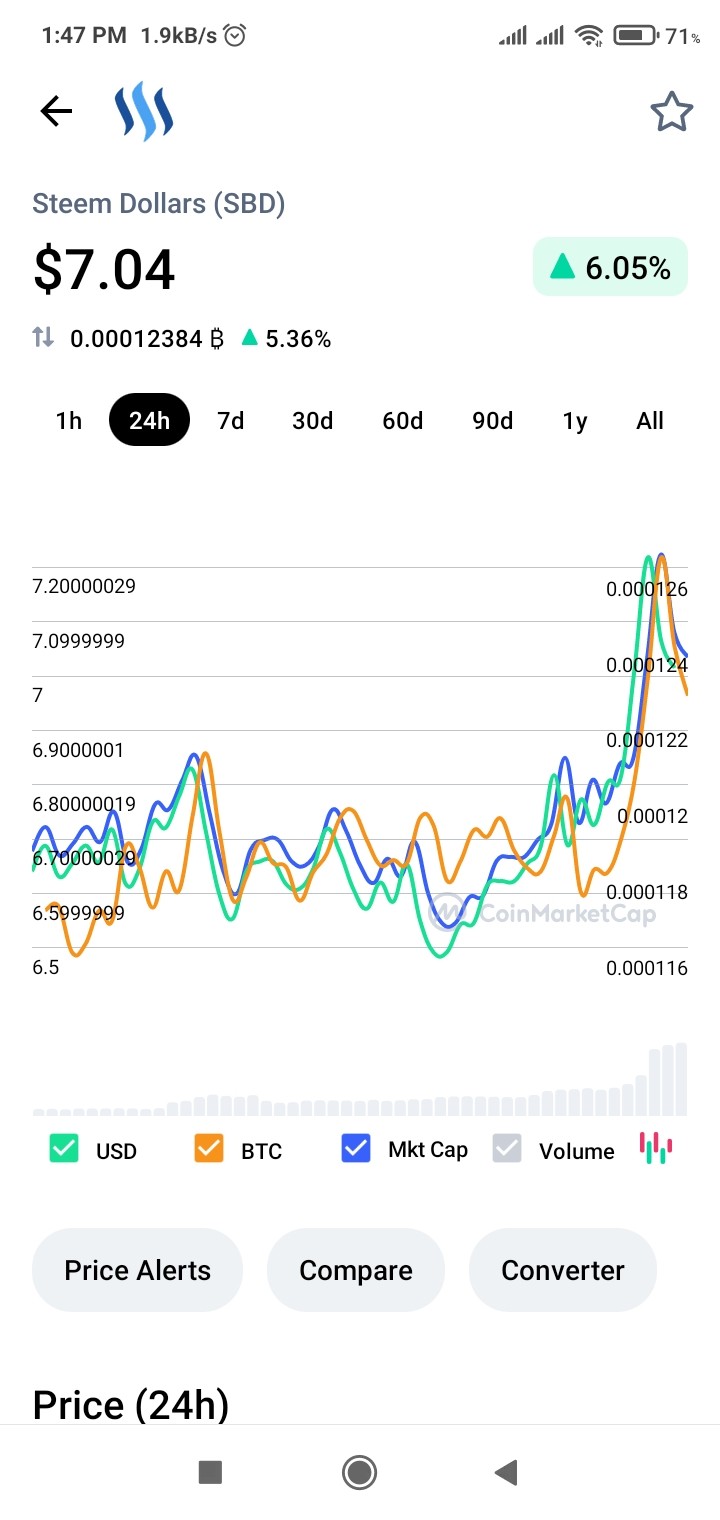This screenshot has height=1520, width=720.
Task: Switch chart to 60d range
Action: click(402, 420)
